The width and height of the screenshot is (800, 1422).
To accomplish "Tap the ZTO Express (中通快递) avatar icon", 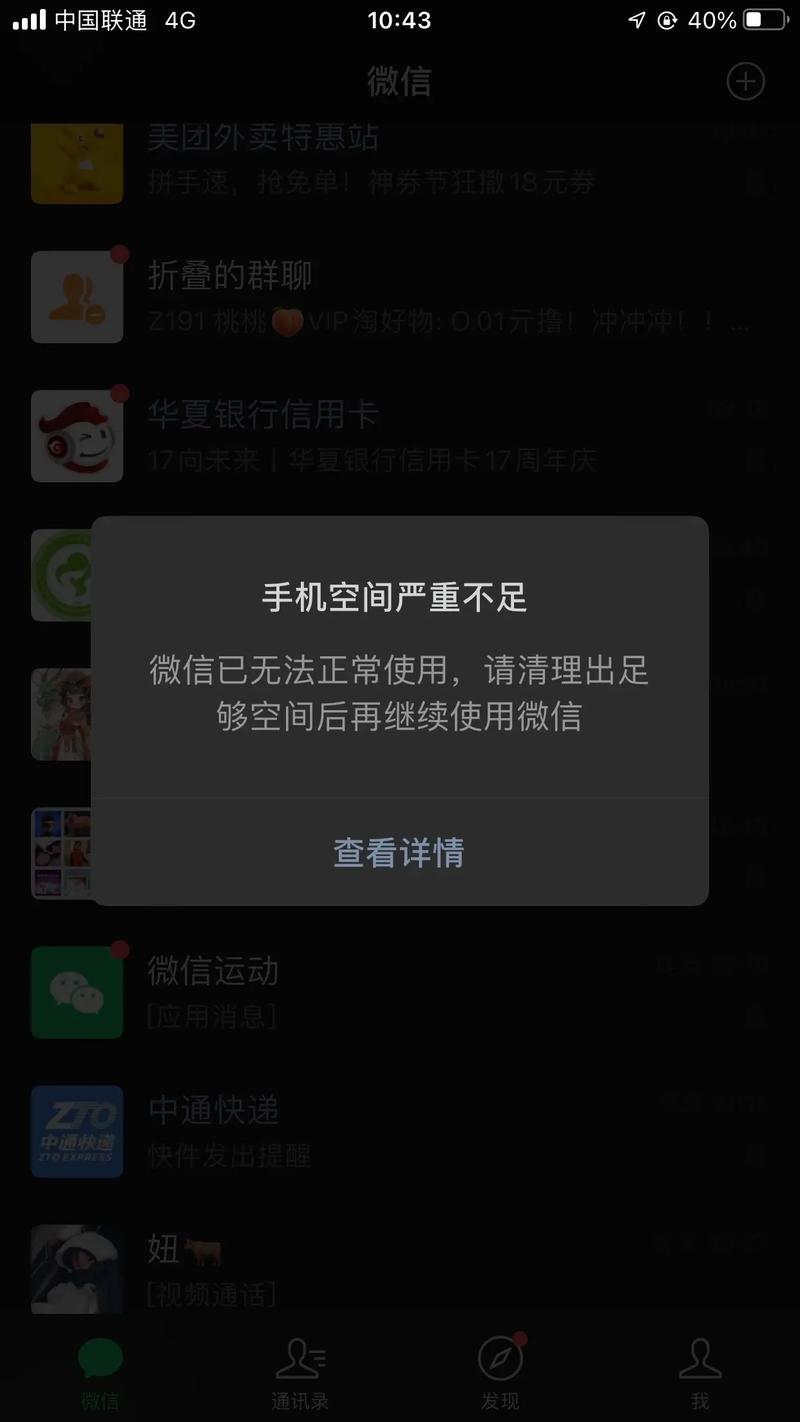I will (77, 1131).
